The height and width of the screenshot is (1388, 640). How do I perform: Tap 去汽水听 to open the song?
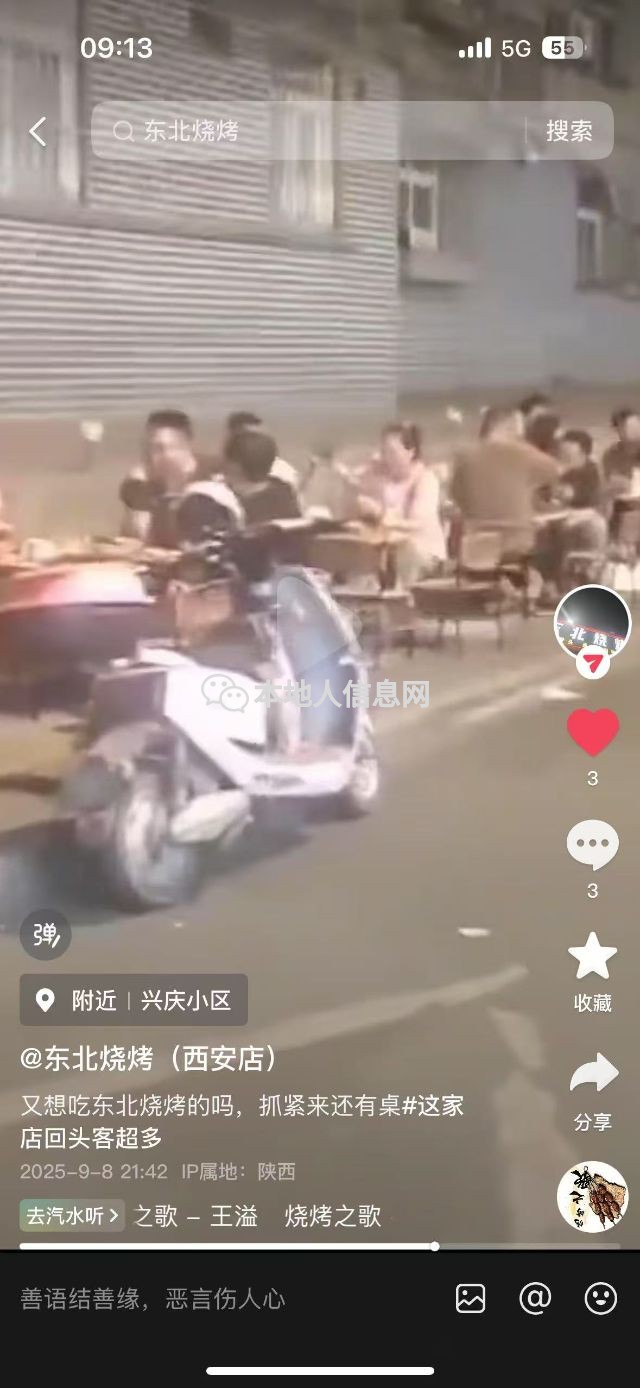(x=72, y=1216)
